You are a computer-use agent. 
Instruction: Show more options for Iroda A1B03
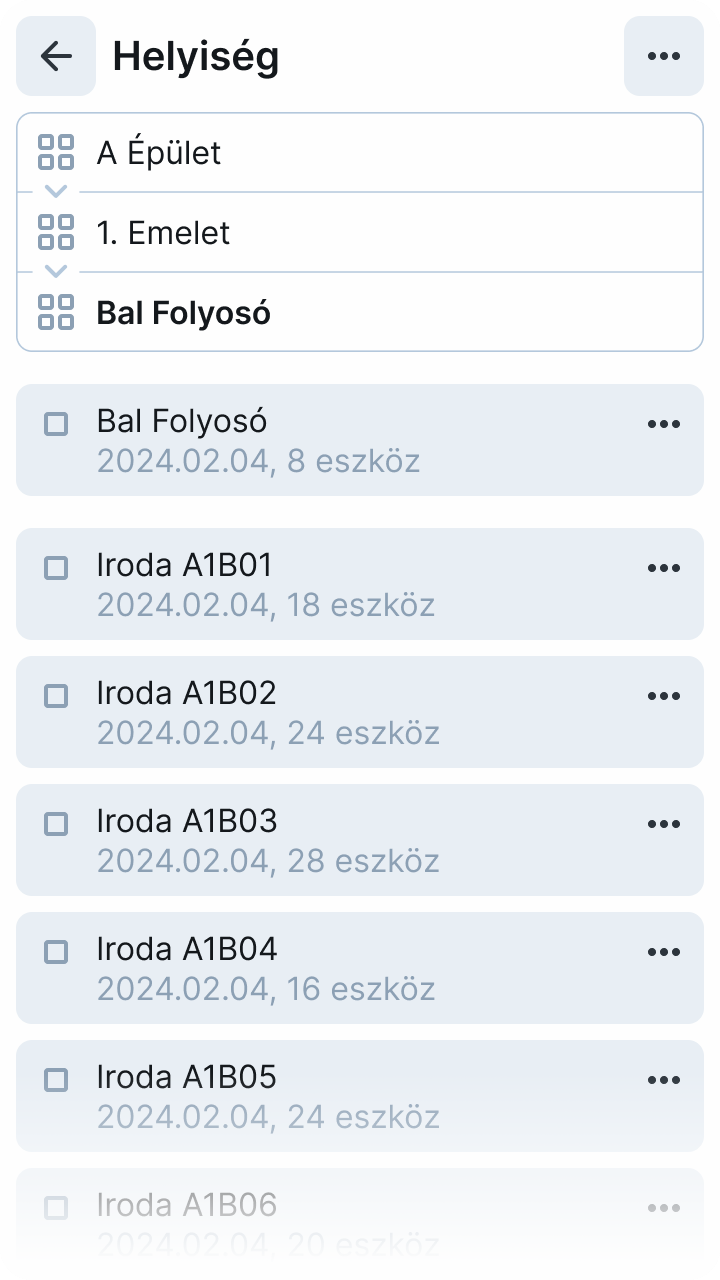point(664,824)
